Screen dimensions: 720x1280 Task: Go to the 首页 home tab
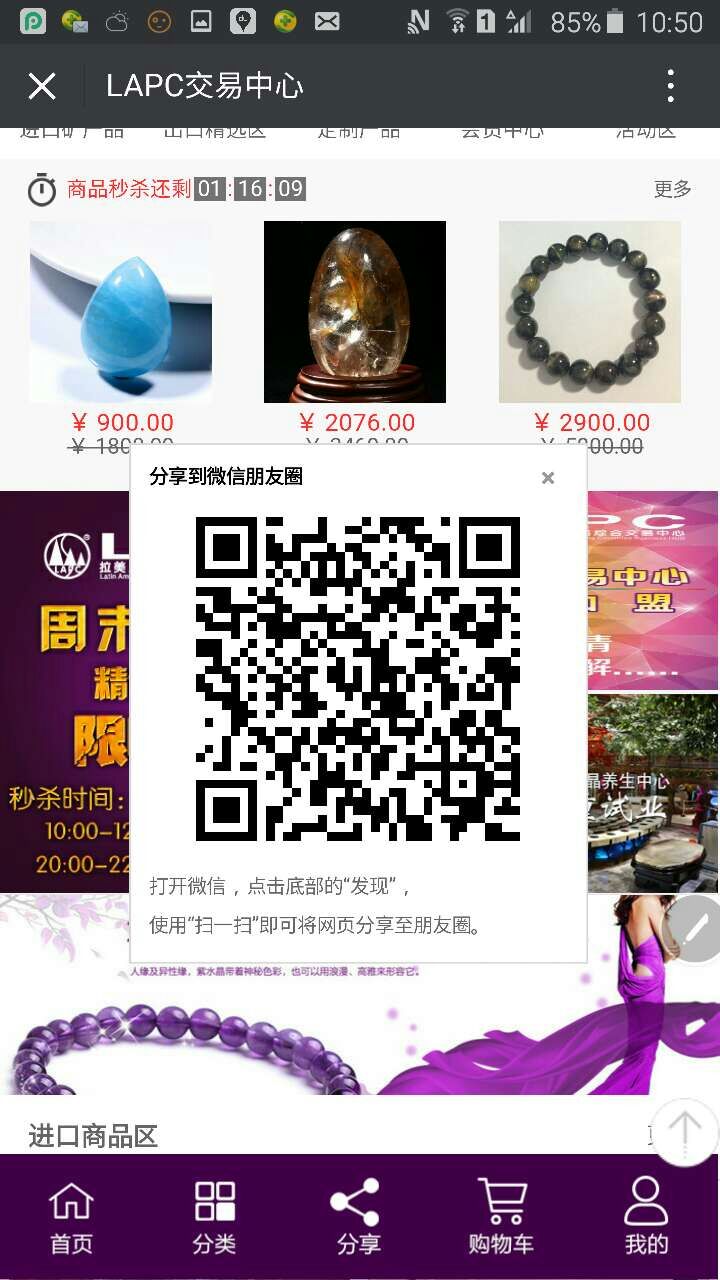(x=71, y=1216)
